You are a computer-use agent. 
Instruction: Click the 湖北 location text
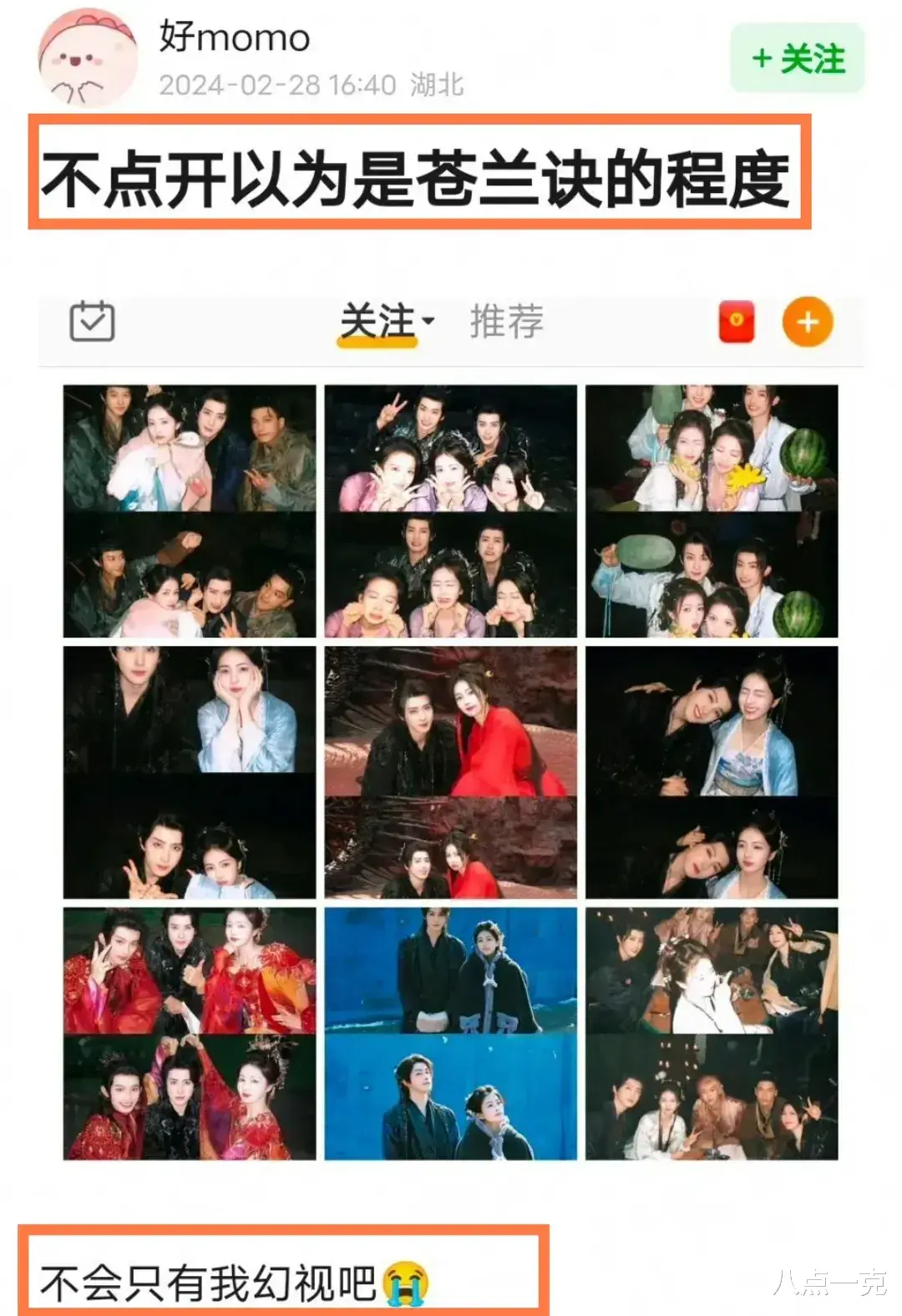438,84
